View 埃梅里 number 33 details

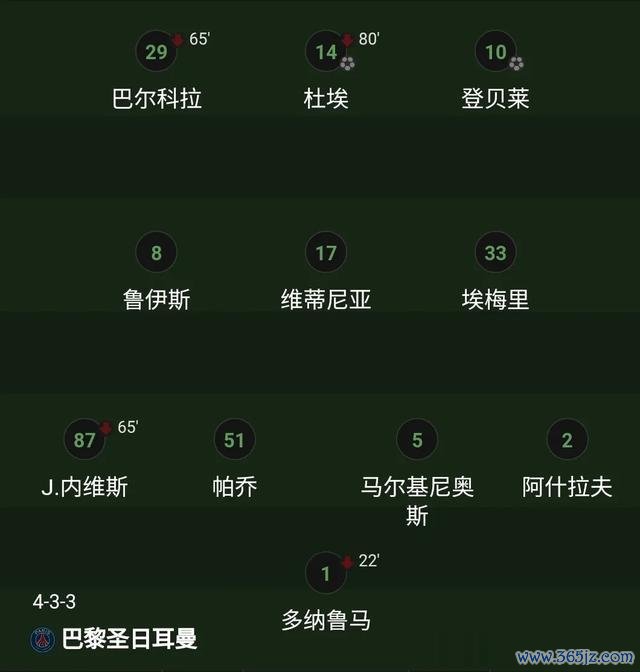pos(496,254)
